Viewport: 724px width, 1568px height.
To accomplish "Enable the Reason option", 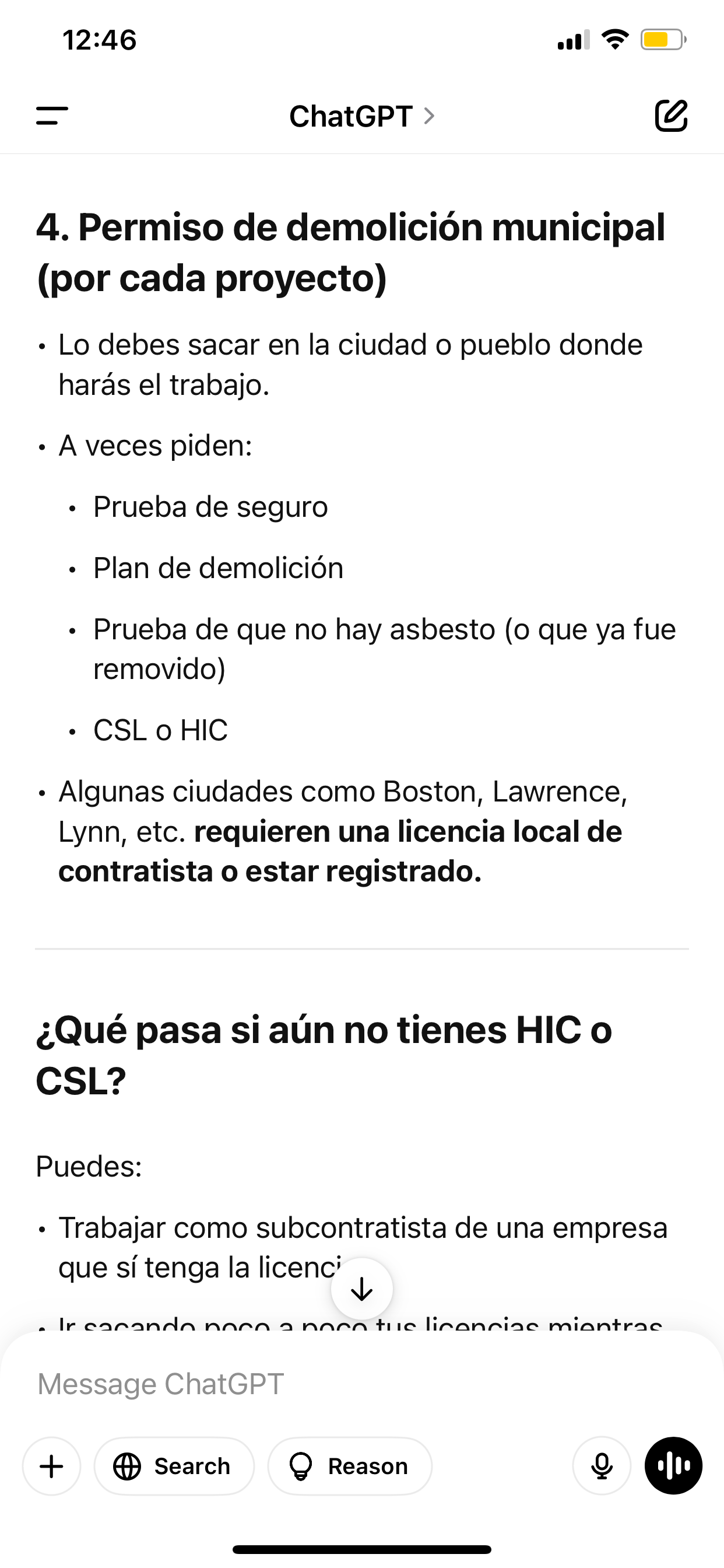I will (350, 1466).
